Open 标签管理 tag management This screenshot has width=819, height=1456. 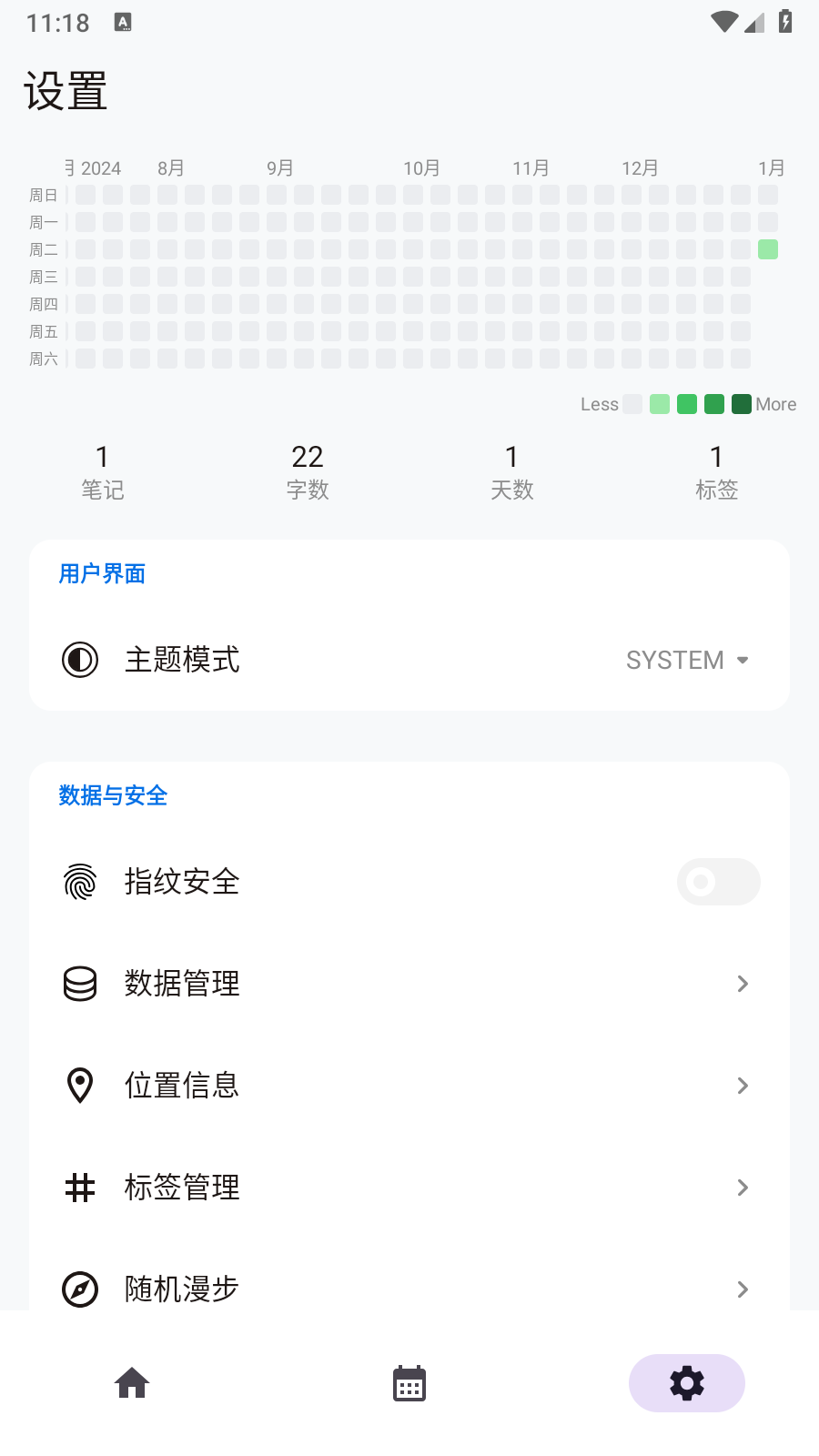click(409, 1188)
